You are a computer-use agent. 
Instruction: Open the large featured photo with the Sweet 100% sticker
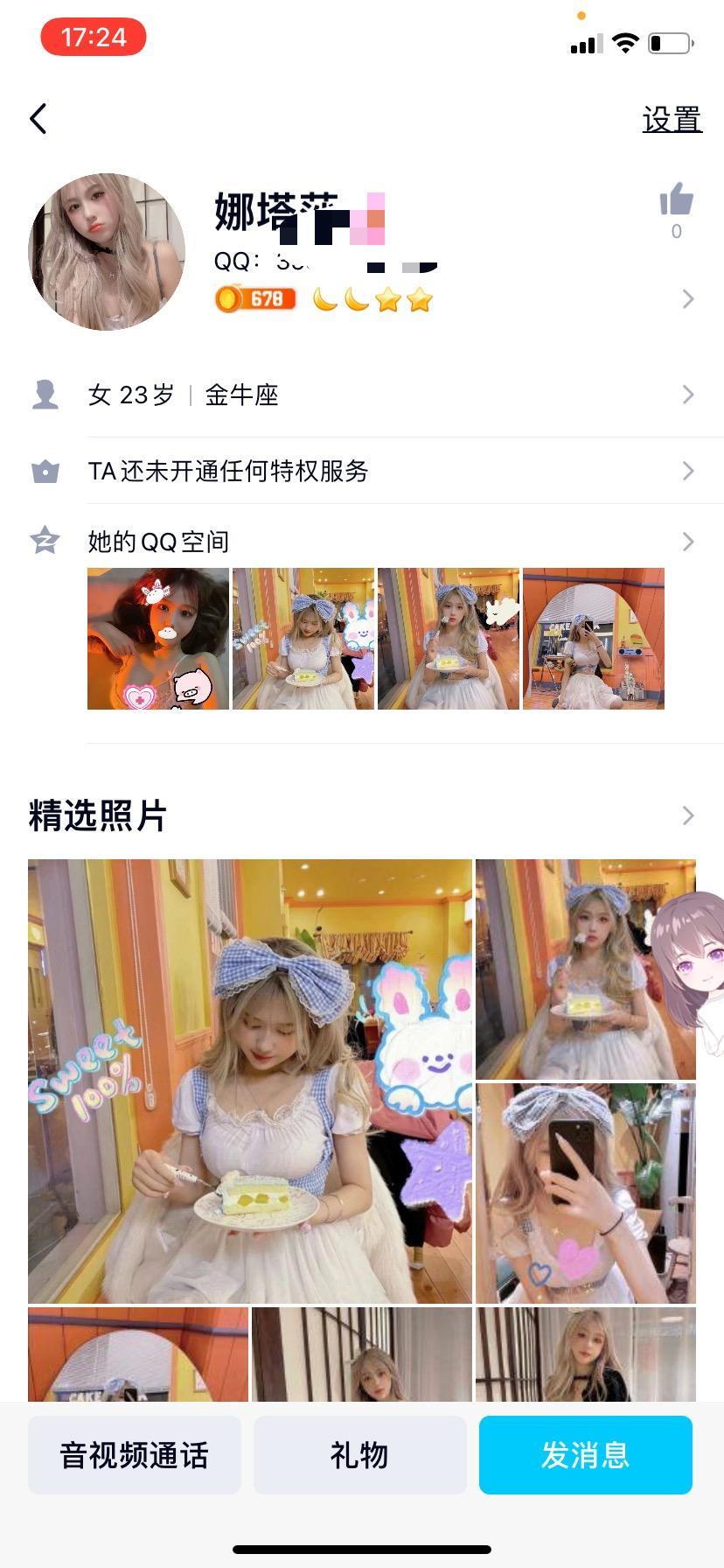[x=249, y=1081]
